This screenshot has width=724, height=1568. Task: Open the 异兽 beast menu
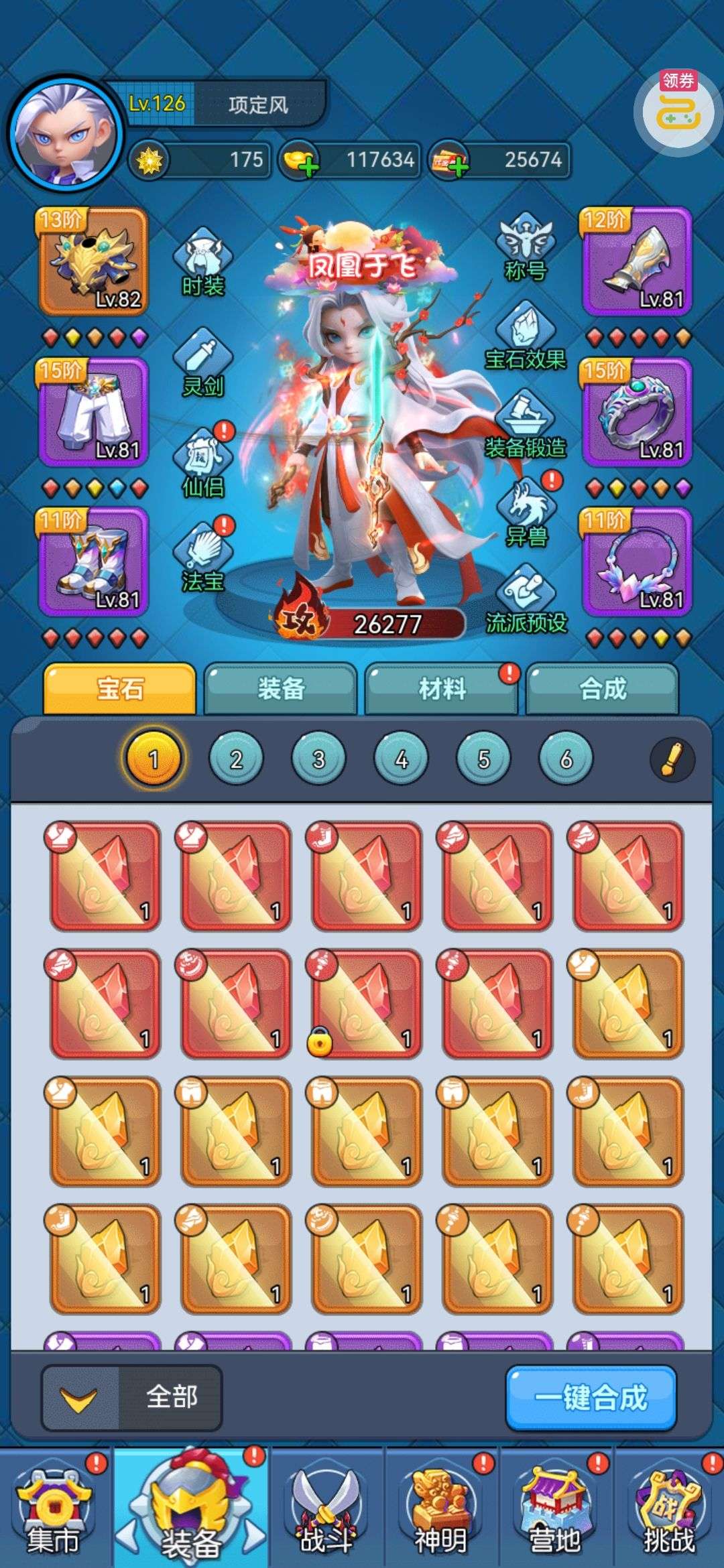click(x=526, y=513)
